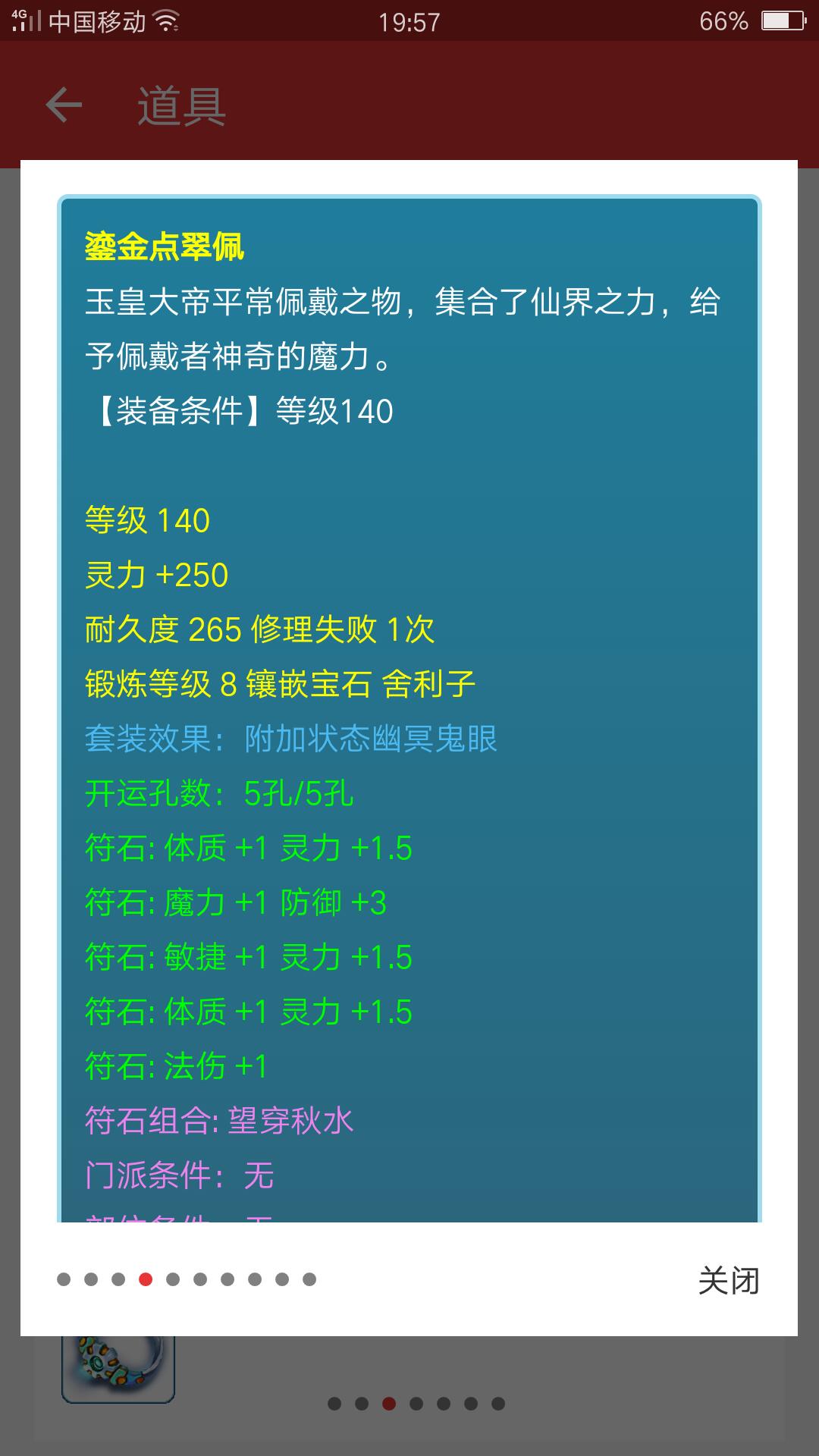Close the item detail dialog with 关闭
Viewport: 819px width, 1456px height.
[x=728, y=1280]
